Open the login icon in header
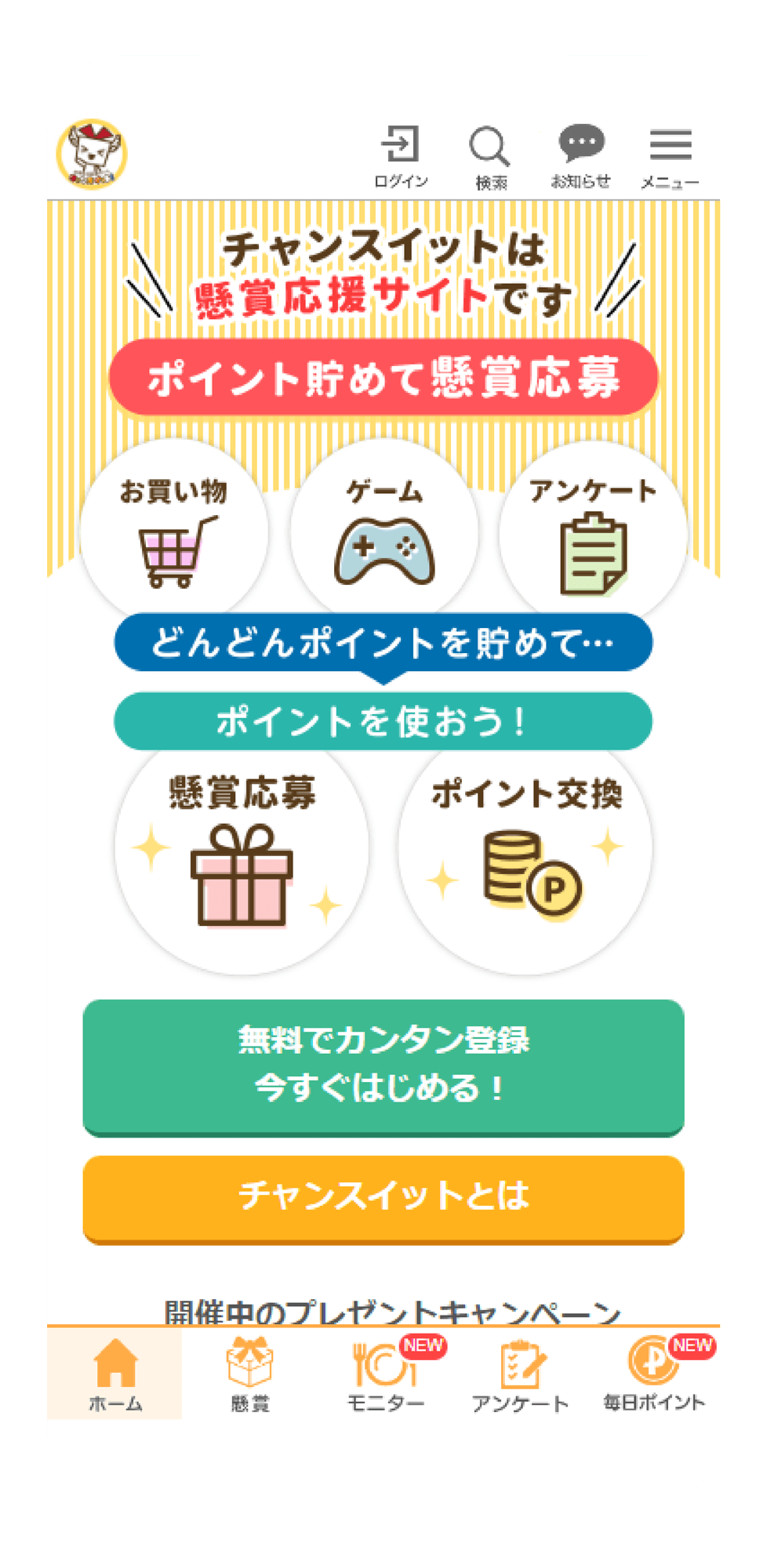Viewport: 767px width, 1568px height. pos(401,155)
